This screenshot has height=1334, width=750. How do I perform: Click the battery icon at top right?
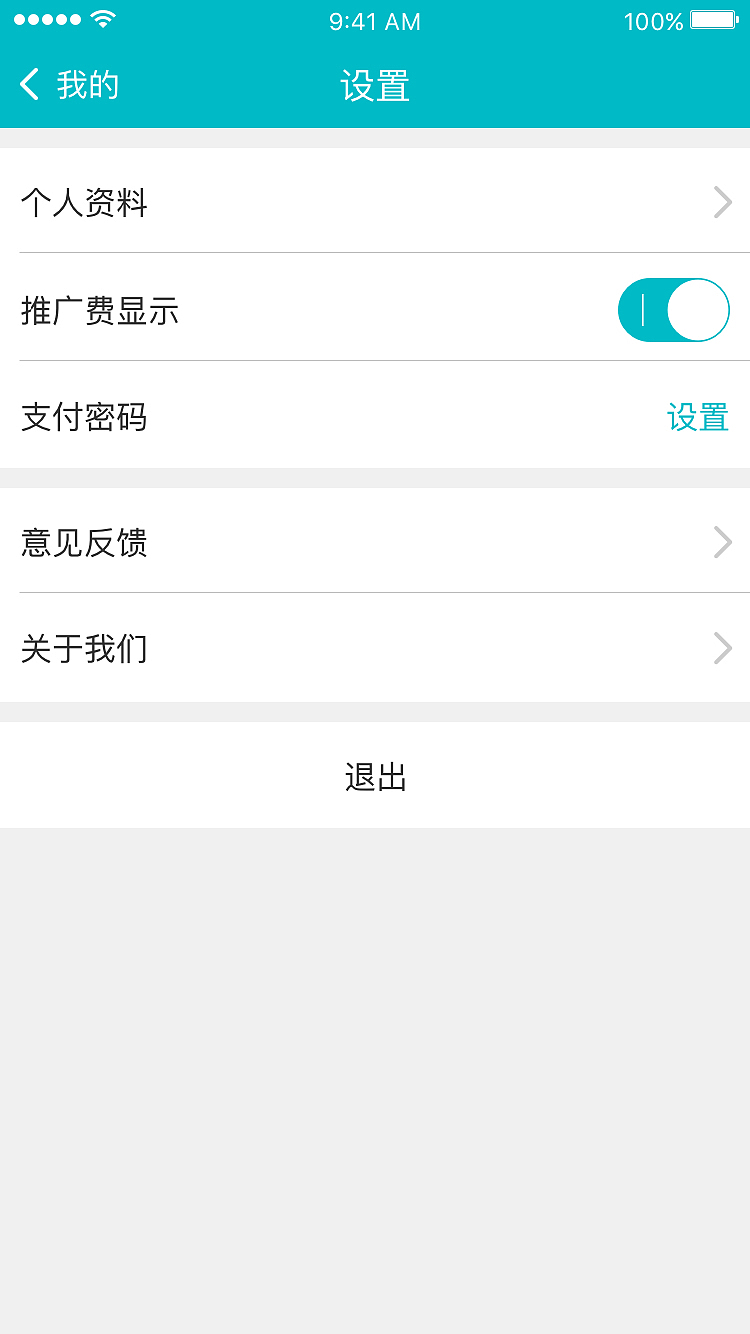point(711,18)
